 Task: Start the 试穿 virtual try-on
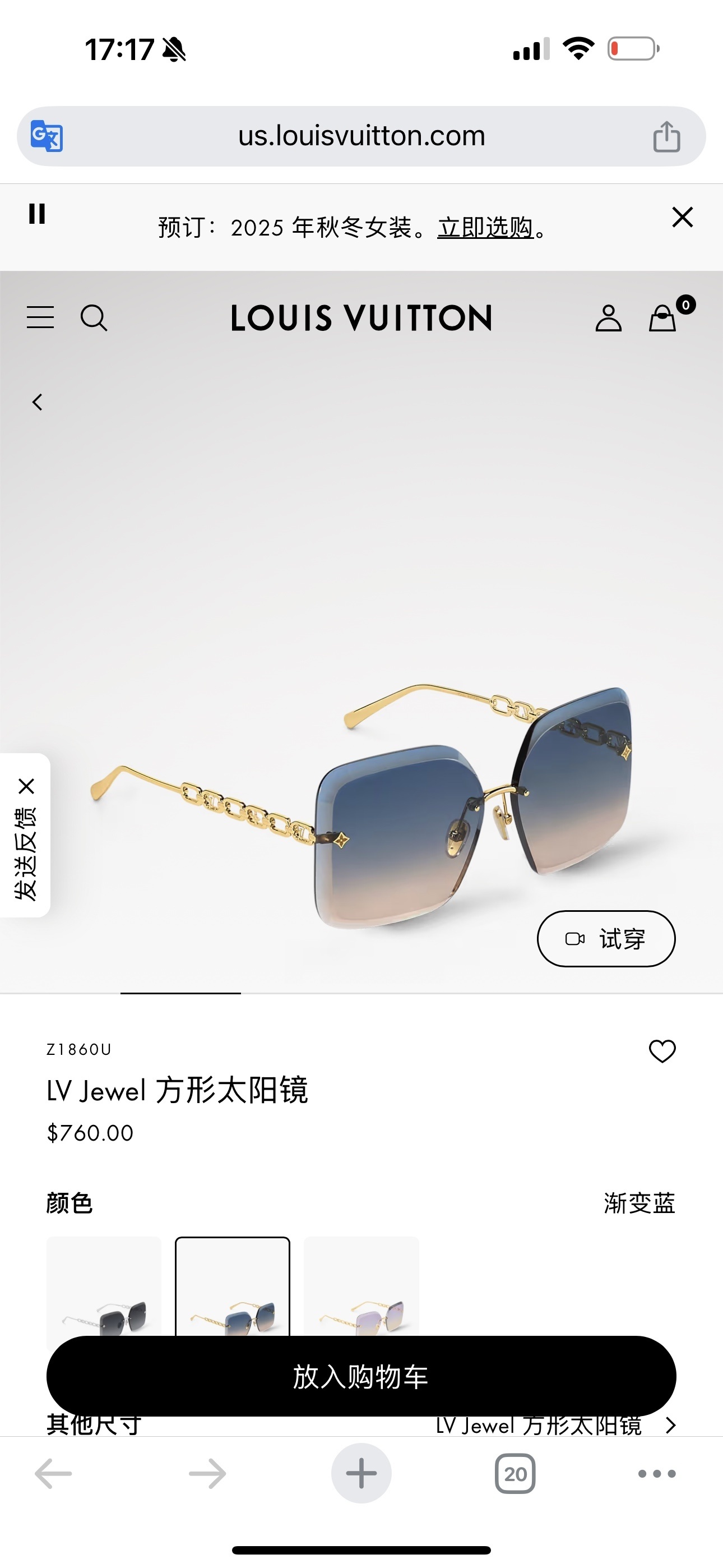(605, 939)
